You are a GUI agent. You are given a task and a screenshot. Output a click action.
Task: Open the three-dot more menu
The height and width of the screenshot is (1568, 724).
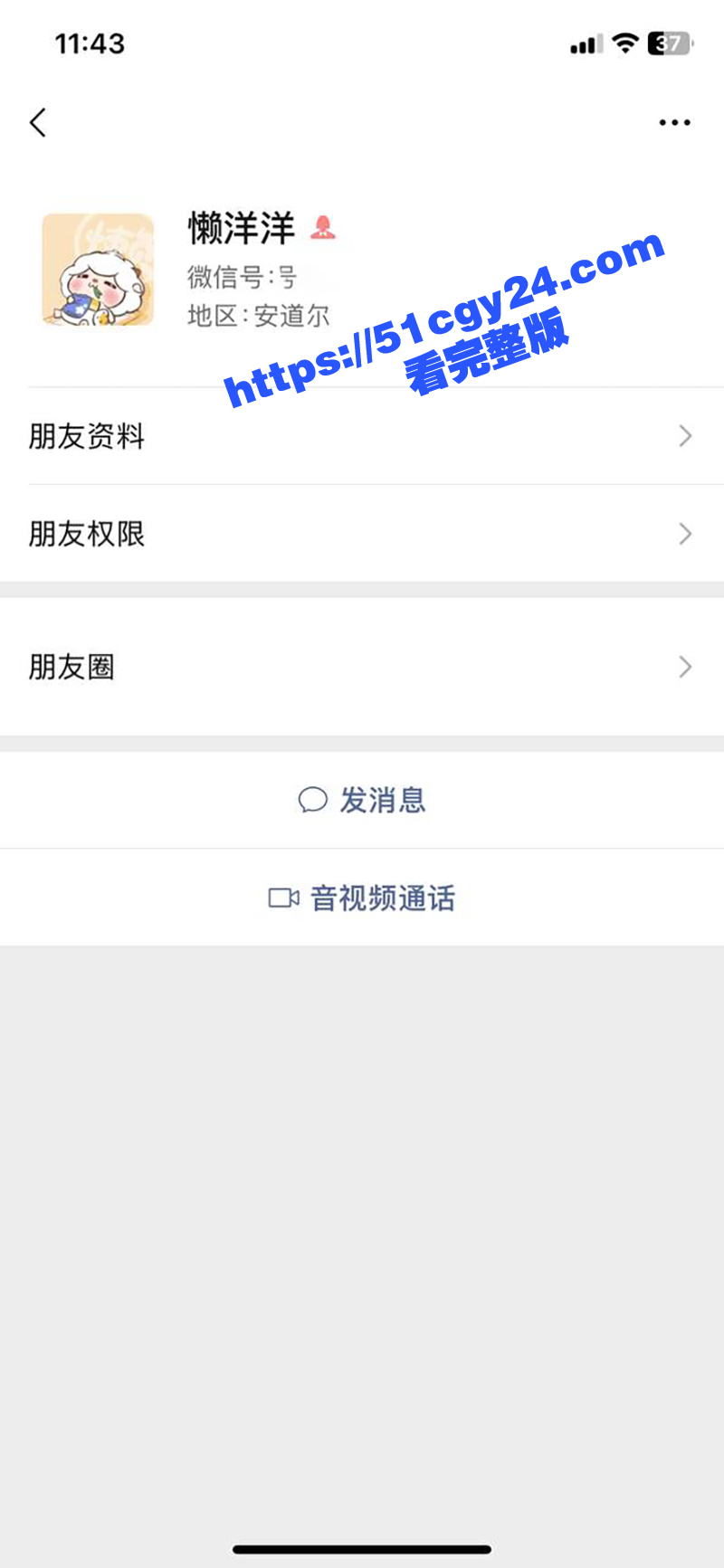[x=674, y=122]
